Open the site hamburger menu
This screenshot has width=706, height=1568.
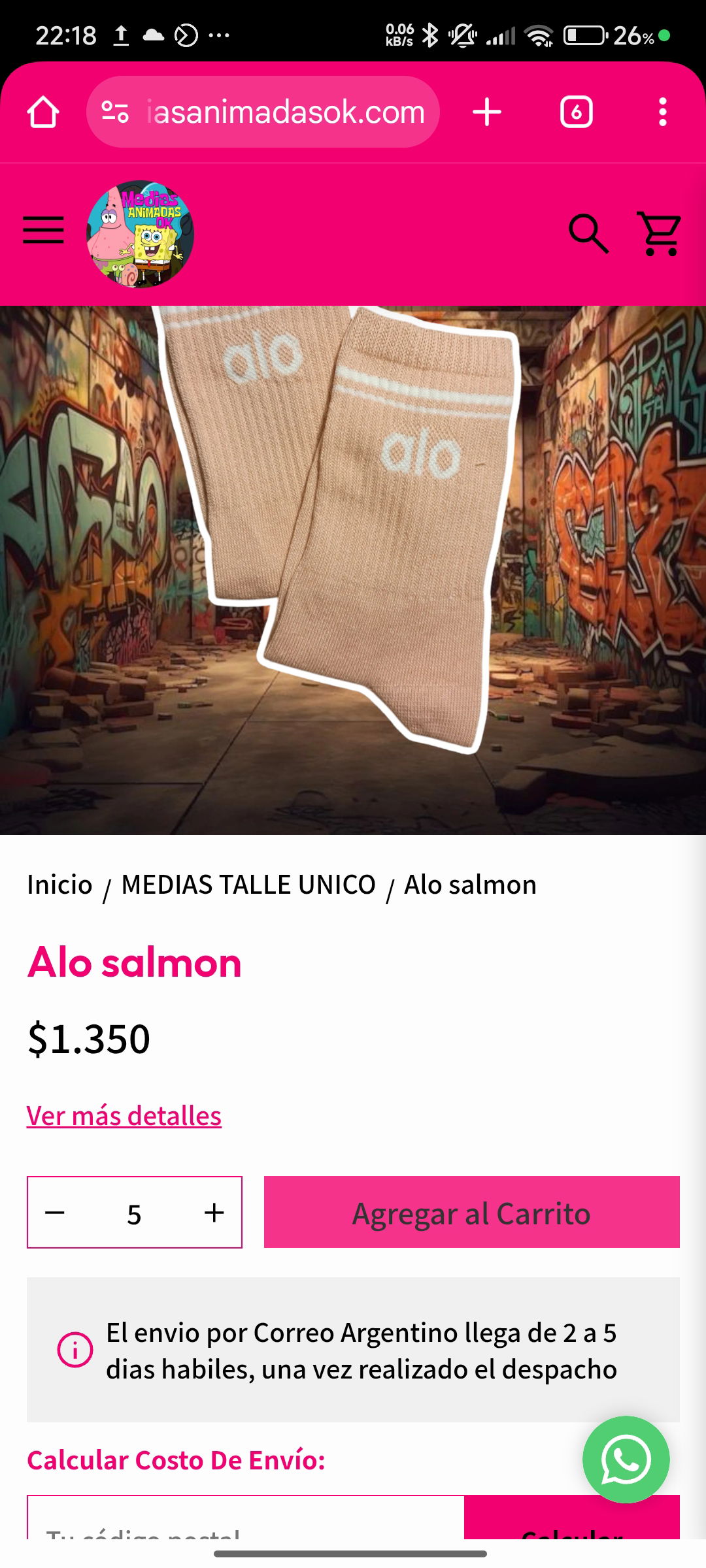(43, 231)
